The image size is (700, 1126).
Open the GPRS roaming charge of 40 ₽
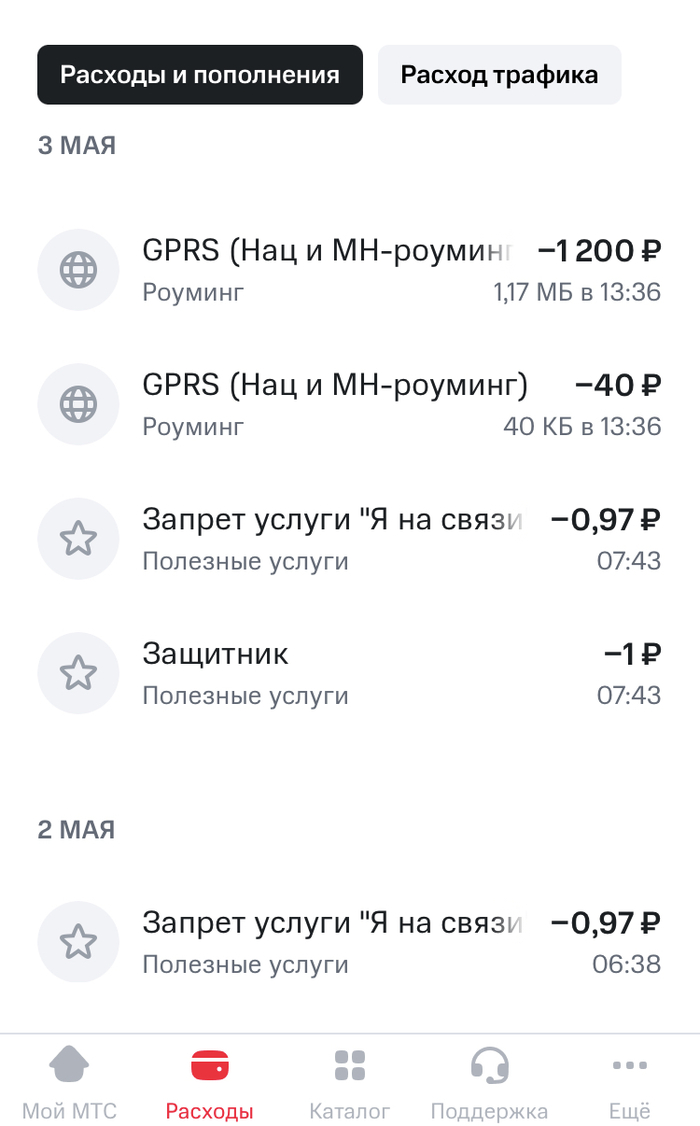tap(350, 404)
